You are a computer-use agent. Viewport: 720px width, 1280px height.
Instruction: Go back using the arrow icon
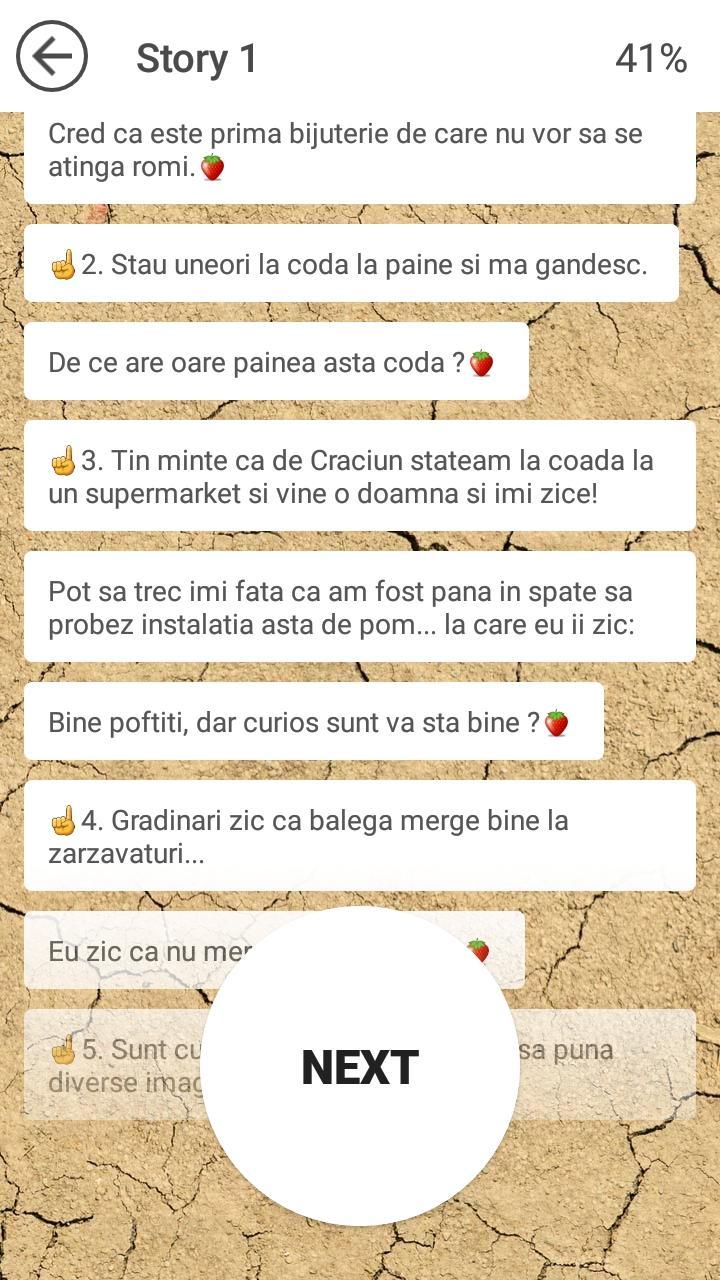(x=52, y=57)
